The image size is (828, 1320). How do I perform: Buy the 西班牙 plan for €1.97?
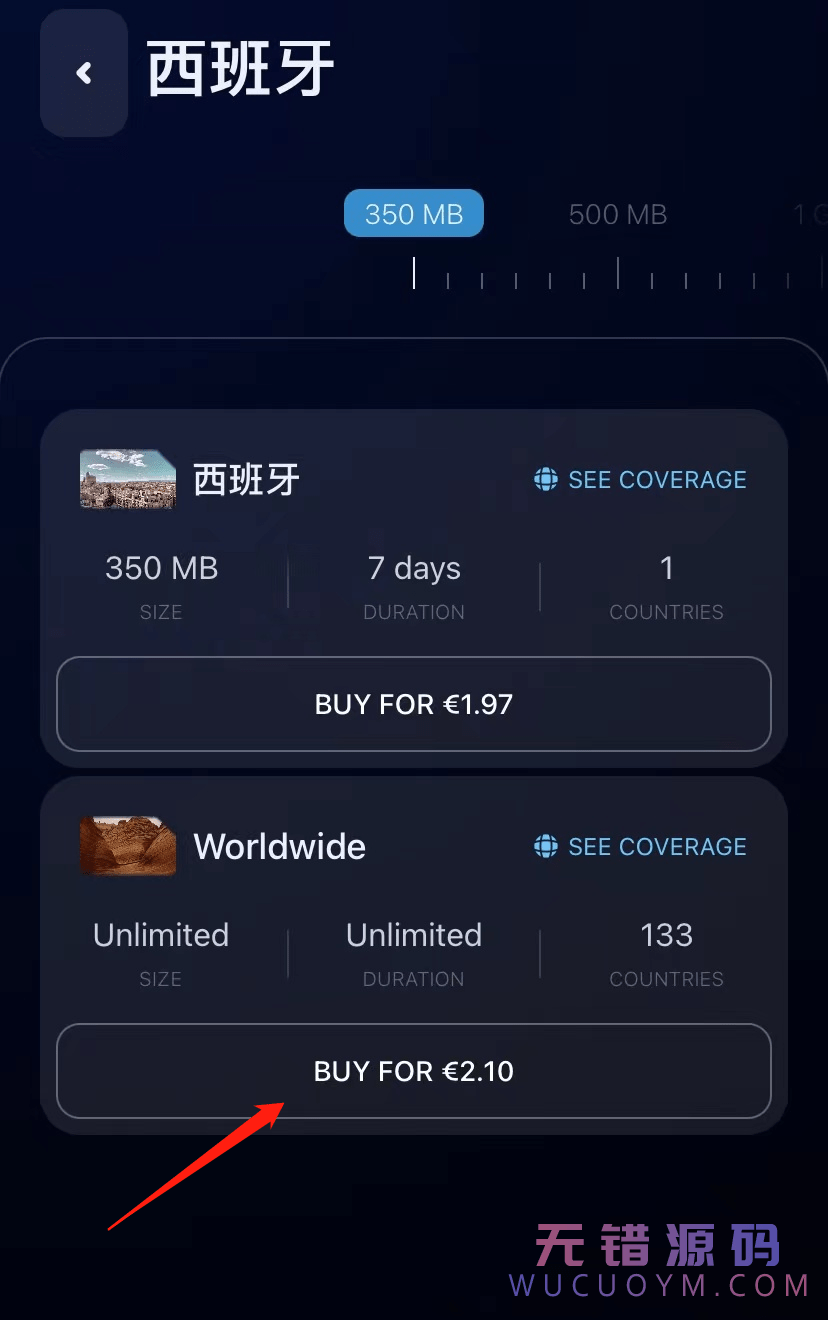[414, 704]
